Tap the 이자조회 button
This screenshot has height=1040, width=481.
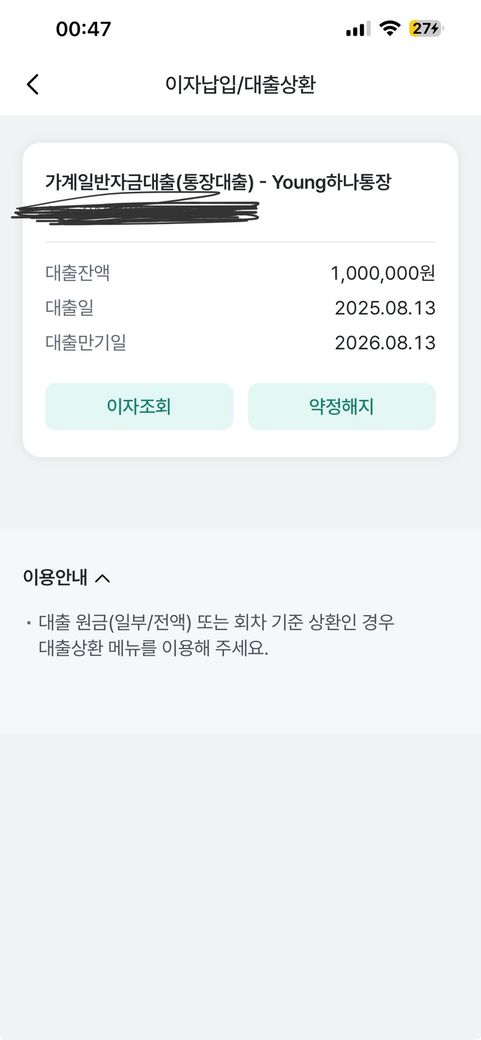click(x=139, y=407)
